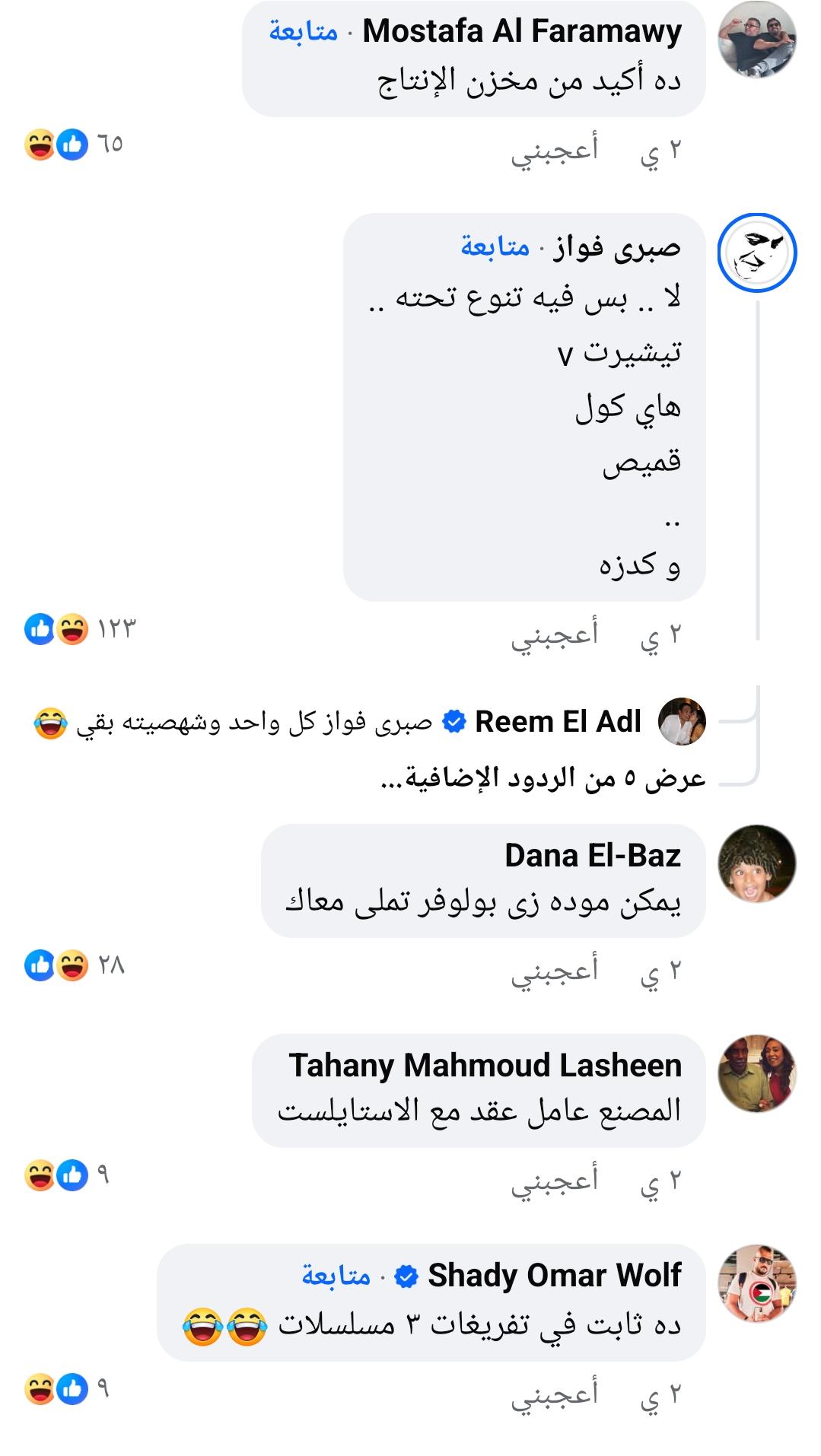Like Dana El-Baz's comment
The width and height of the screenshot is (821, 1456).
point(554,971)
